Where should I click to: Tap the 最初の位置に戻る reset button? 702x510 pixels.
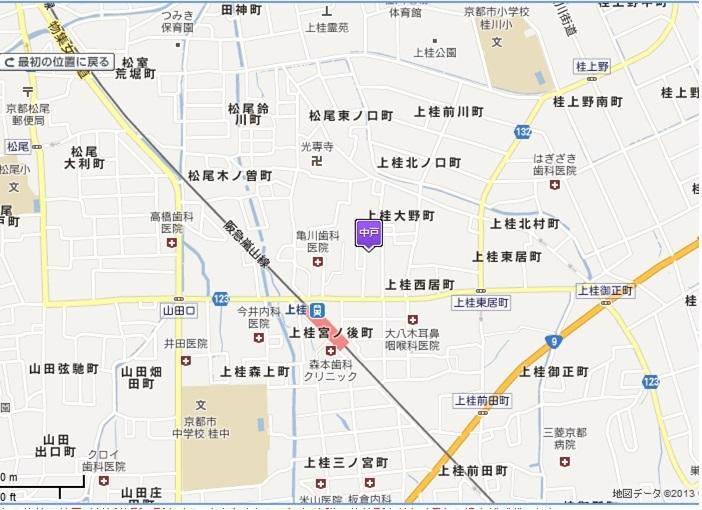57,62
